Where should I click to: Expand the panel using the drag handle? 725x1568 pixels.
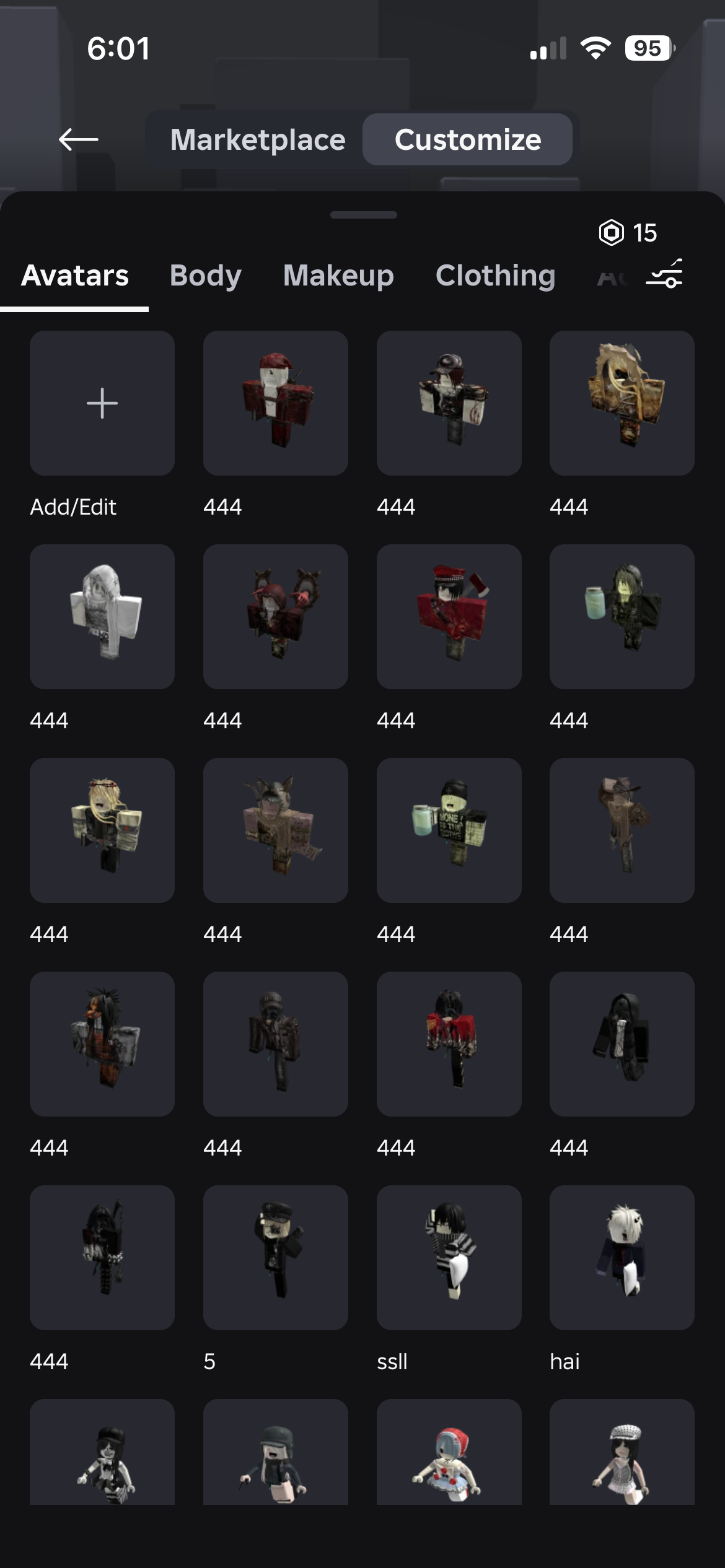click(x=363, y=216)
